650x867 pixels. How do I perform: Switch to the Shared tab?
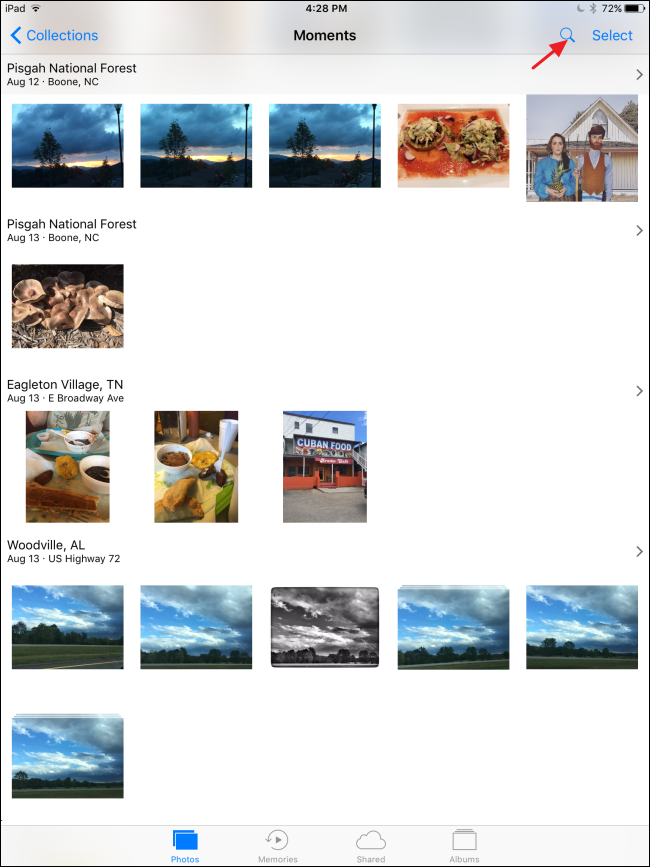tap(371, 845)
